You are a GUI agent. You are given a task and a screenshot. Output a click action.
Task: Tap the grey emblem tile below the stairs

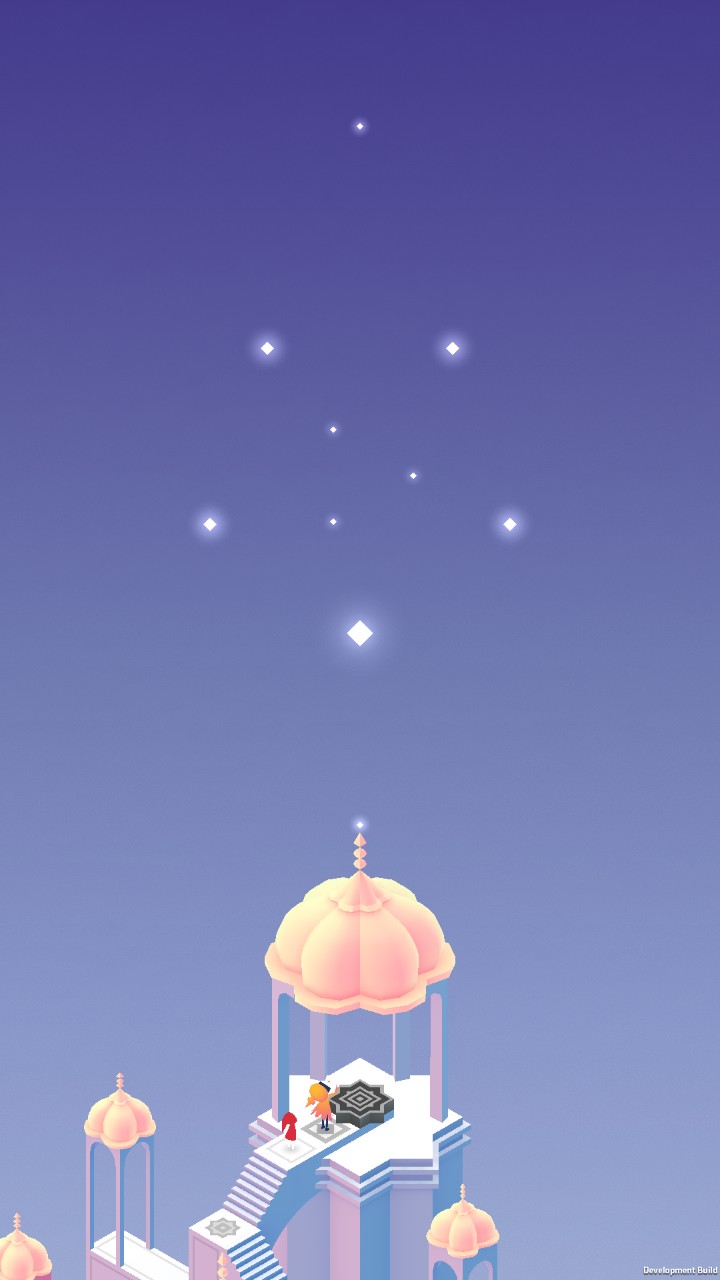222,1227
